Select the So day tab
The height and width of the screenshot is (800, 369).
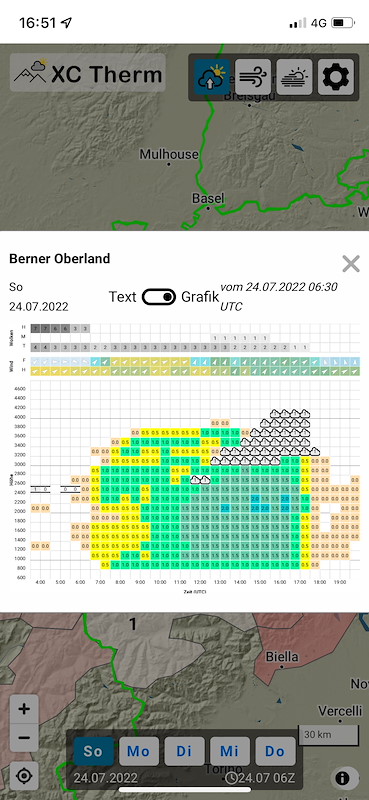pyautogui.click(x=93, y=751)
